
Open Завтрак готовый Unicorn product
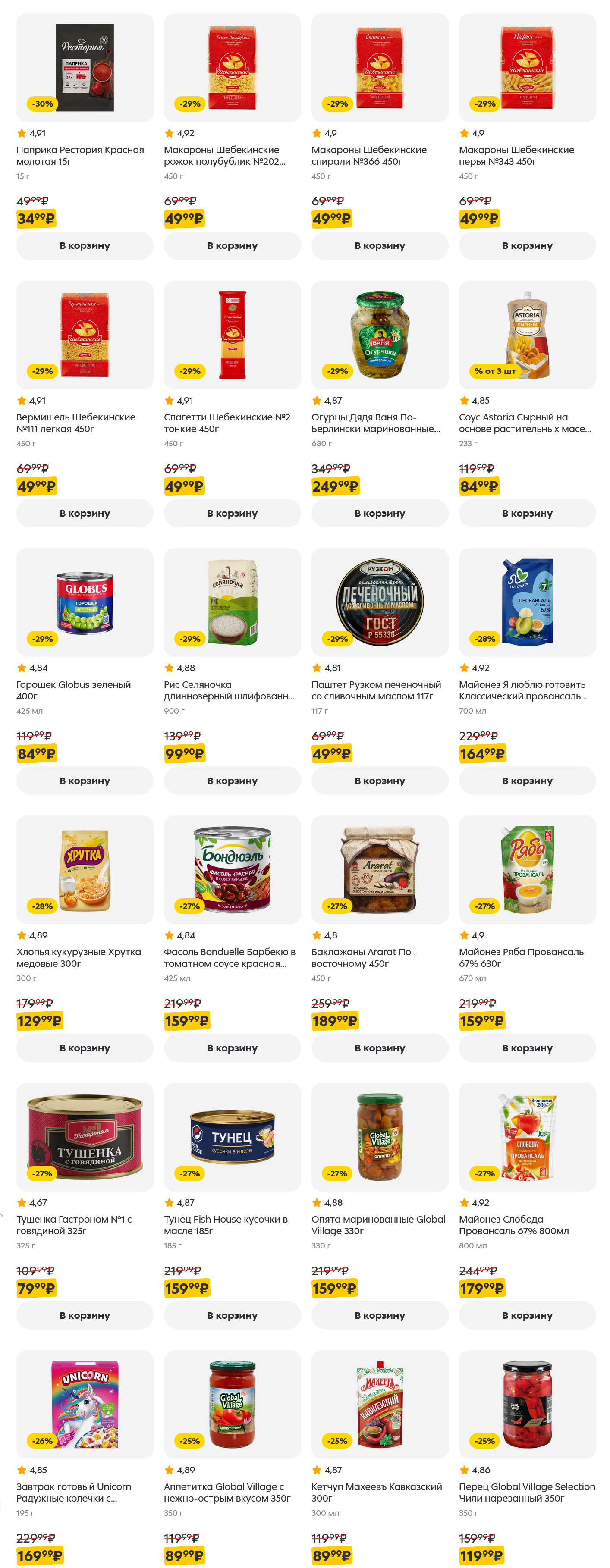coord(85,1404)
